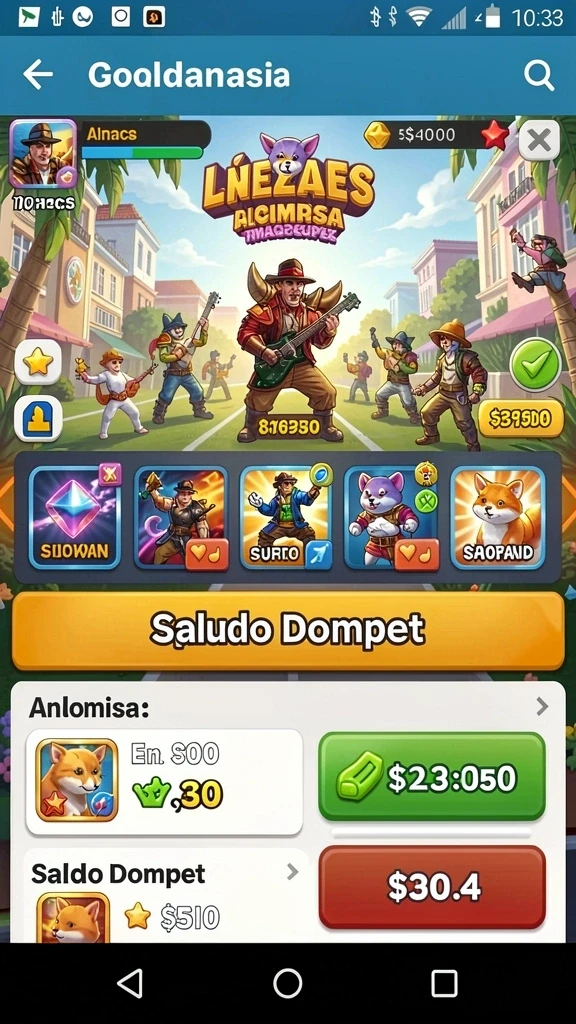Go back using the app bar arrow

(38, 75)
